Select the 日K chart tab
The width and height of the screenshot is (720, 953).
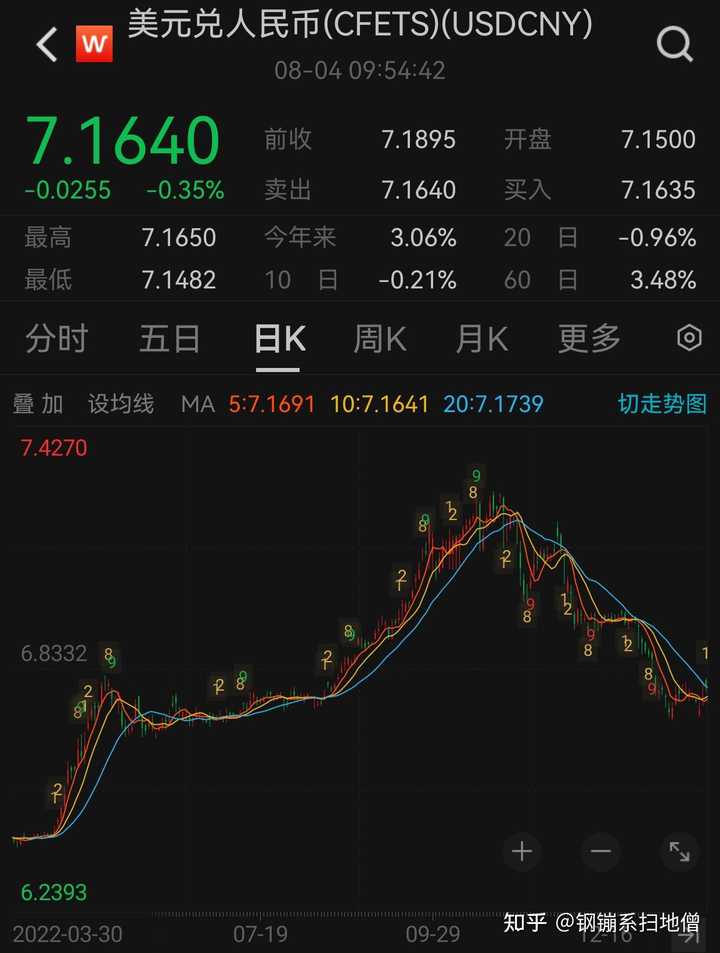[x=279, y=340]
